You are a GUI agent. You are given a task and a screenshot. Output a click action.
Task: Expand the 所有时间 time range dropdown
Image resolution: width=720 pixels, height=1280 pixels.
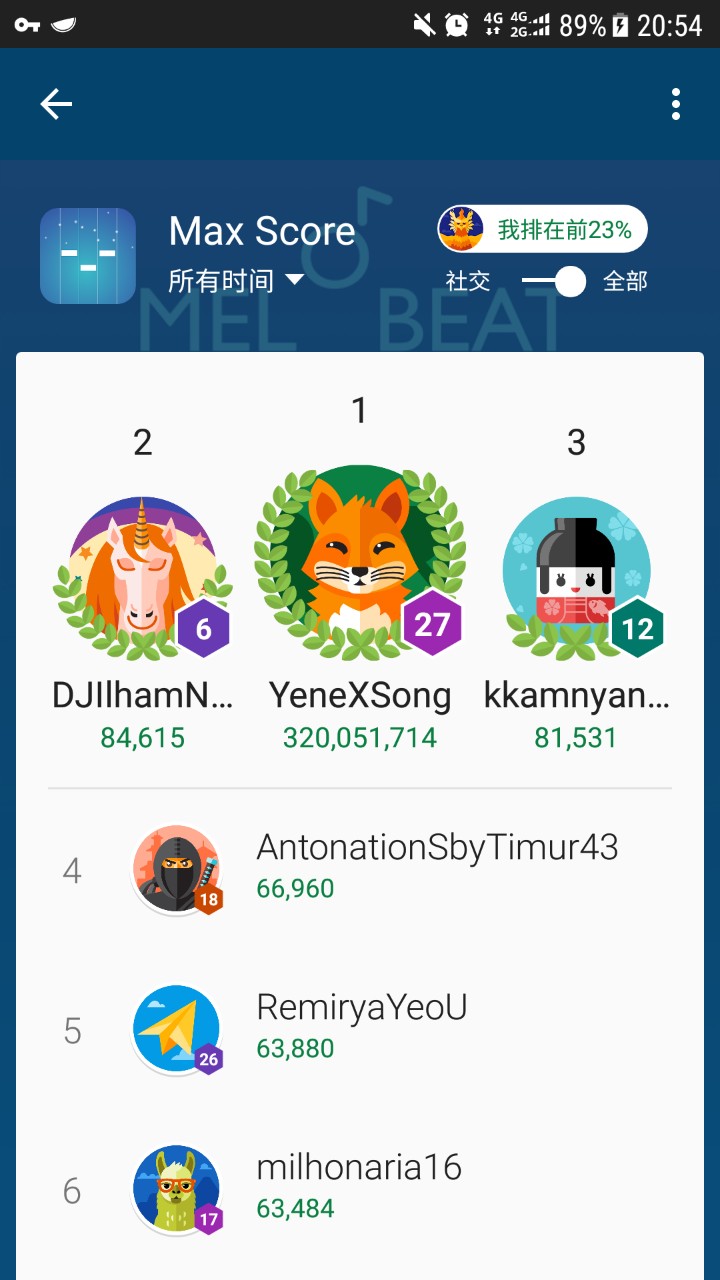click(236, 281)
